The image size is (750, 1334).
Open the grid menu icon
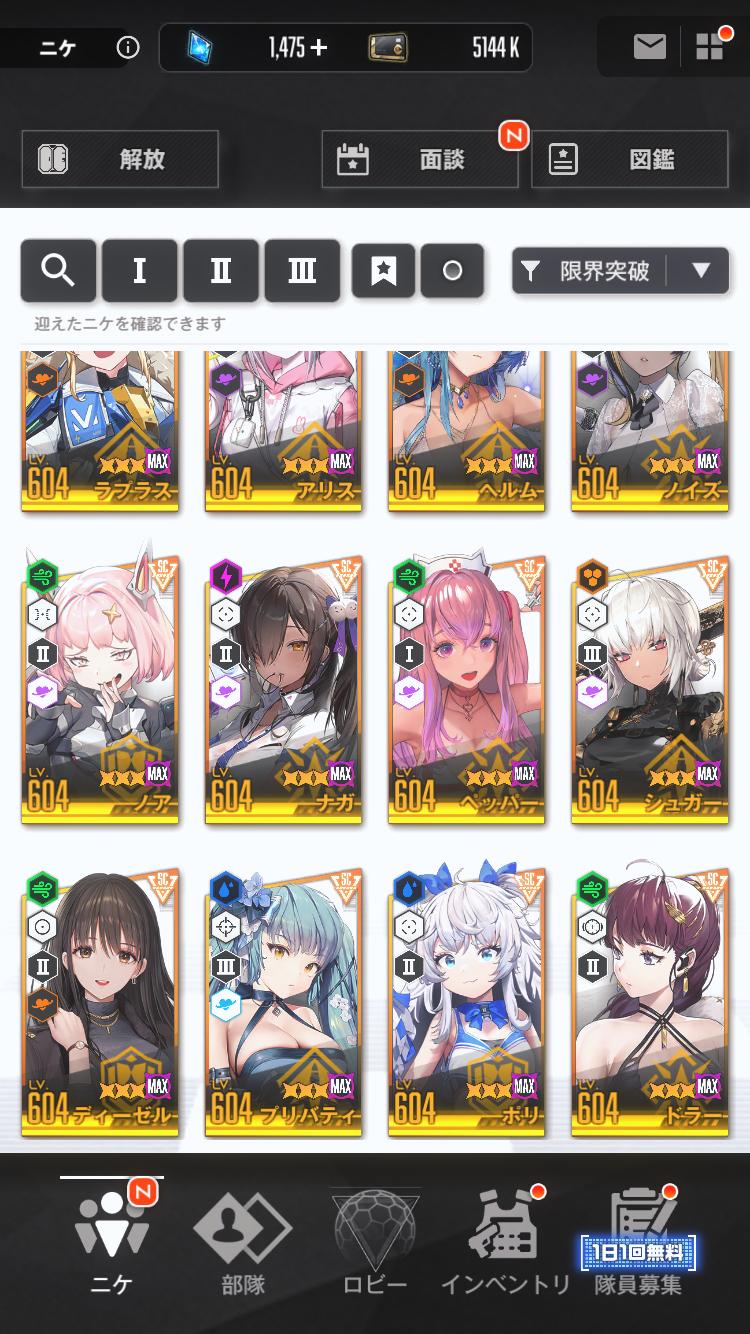coord(709,47)
